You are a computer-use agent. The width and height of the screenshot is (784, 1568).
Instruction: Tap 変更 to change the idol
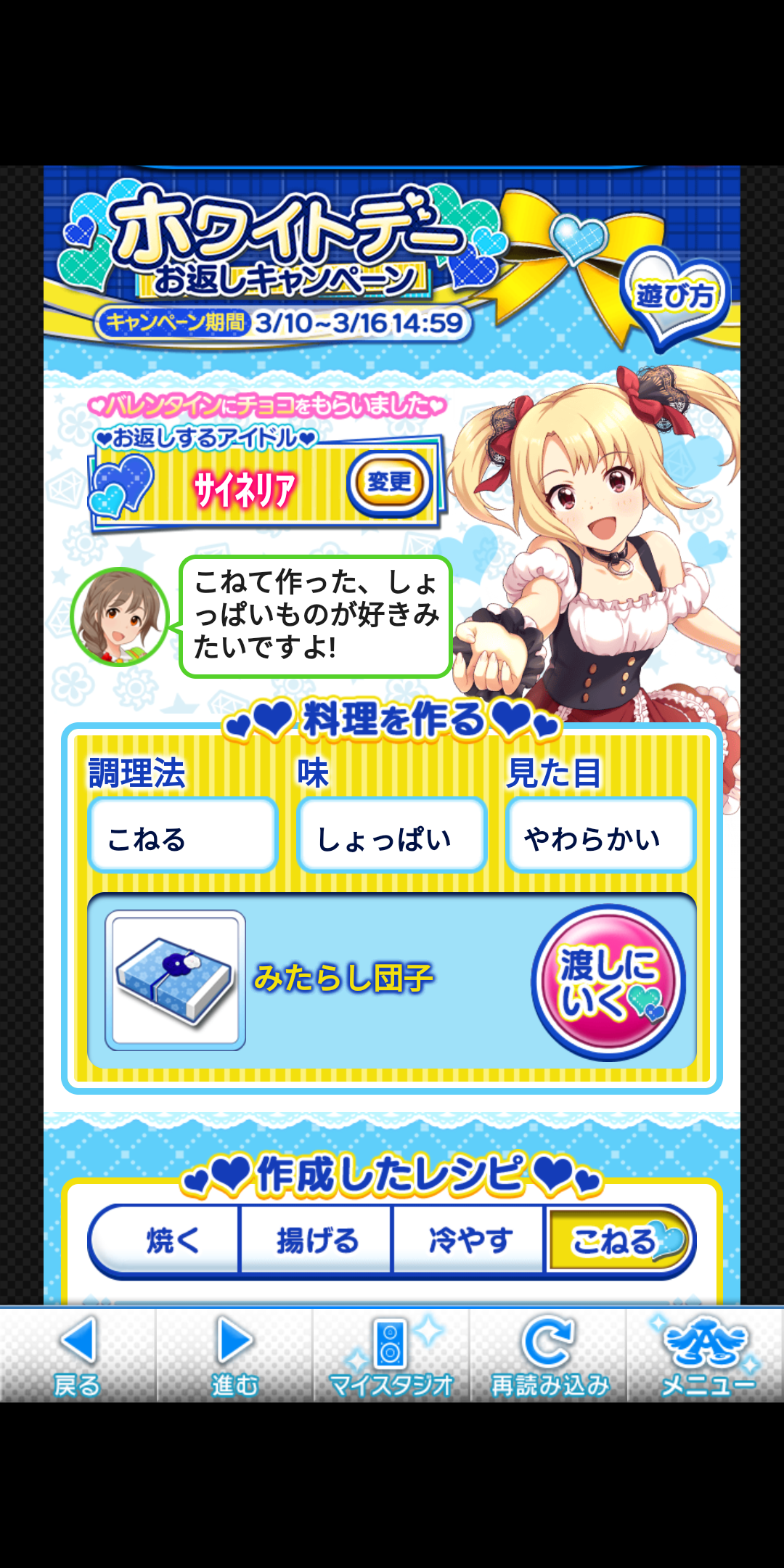(390, 483)
